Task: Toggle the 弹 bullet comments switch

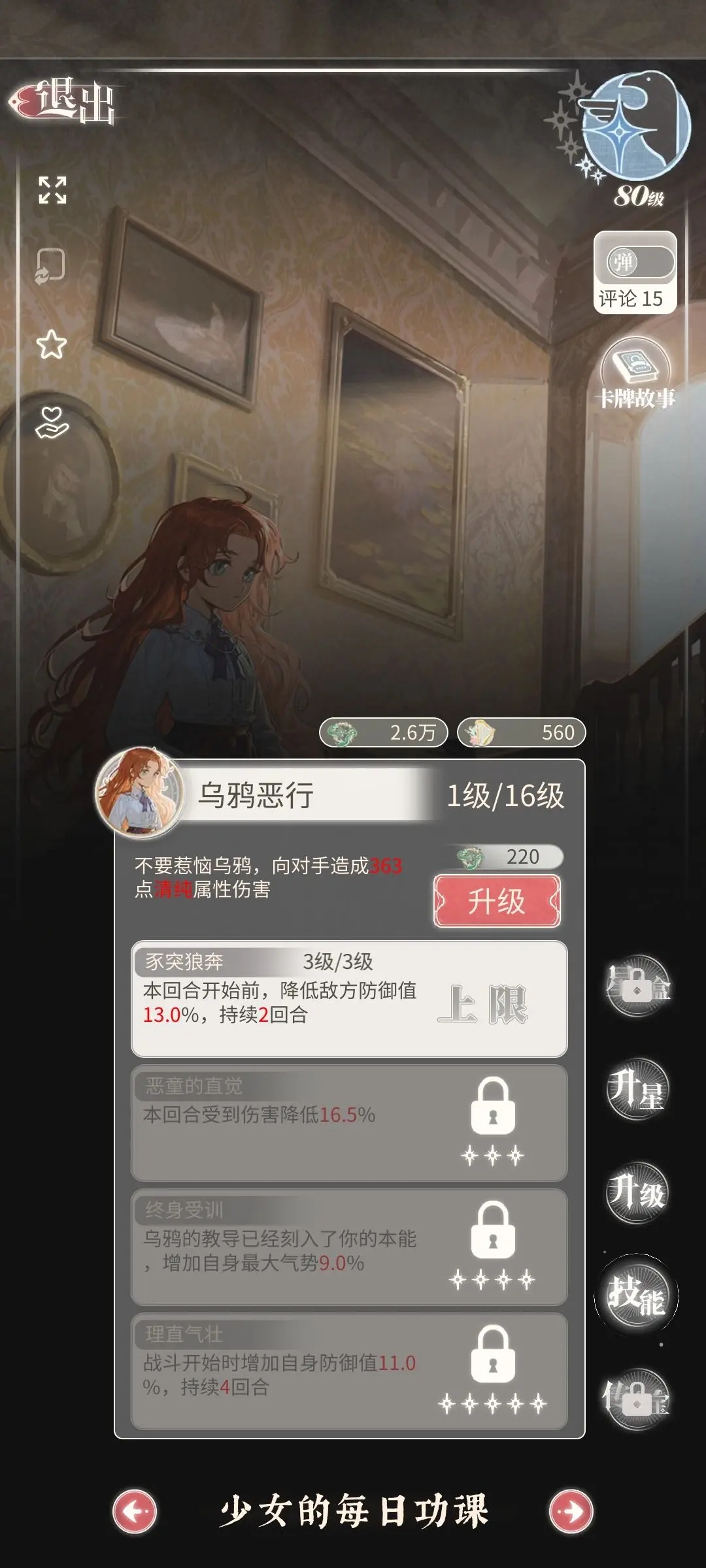Action: pos(639,262)
